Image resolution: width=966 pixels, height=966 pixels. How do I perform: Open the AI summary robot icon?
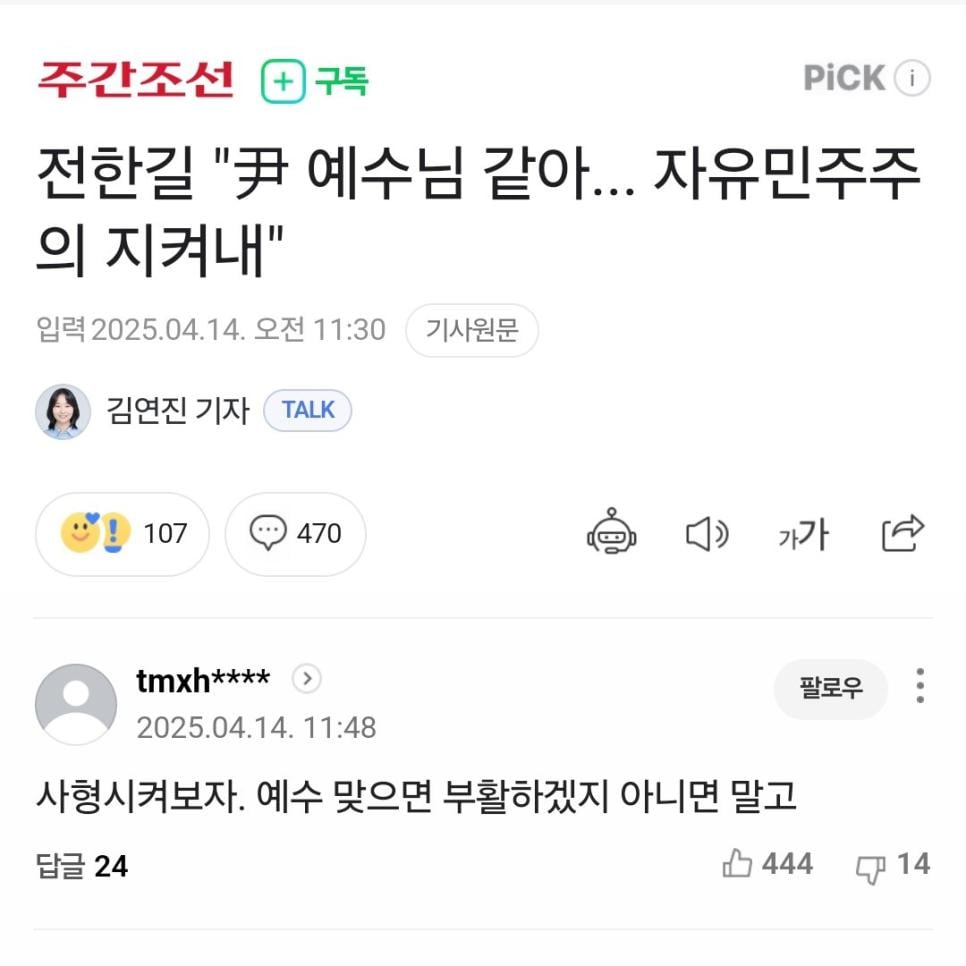point(611,534)
